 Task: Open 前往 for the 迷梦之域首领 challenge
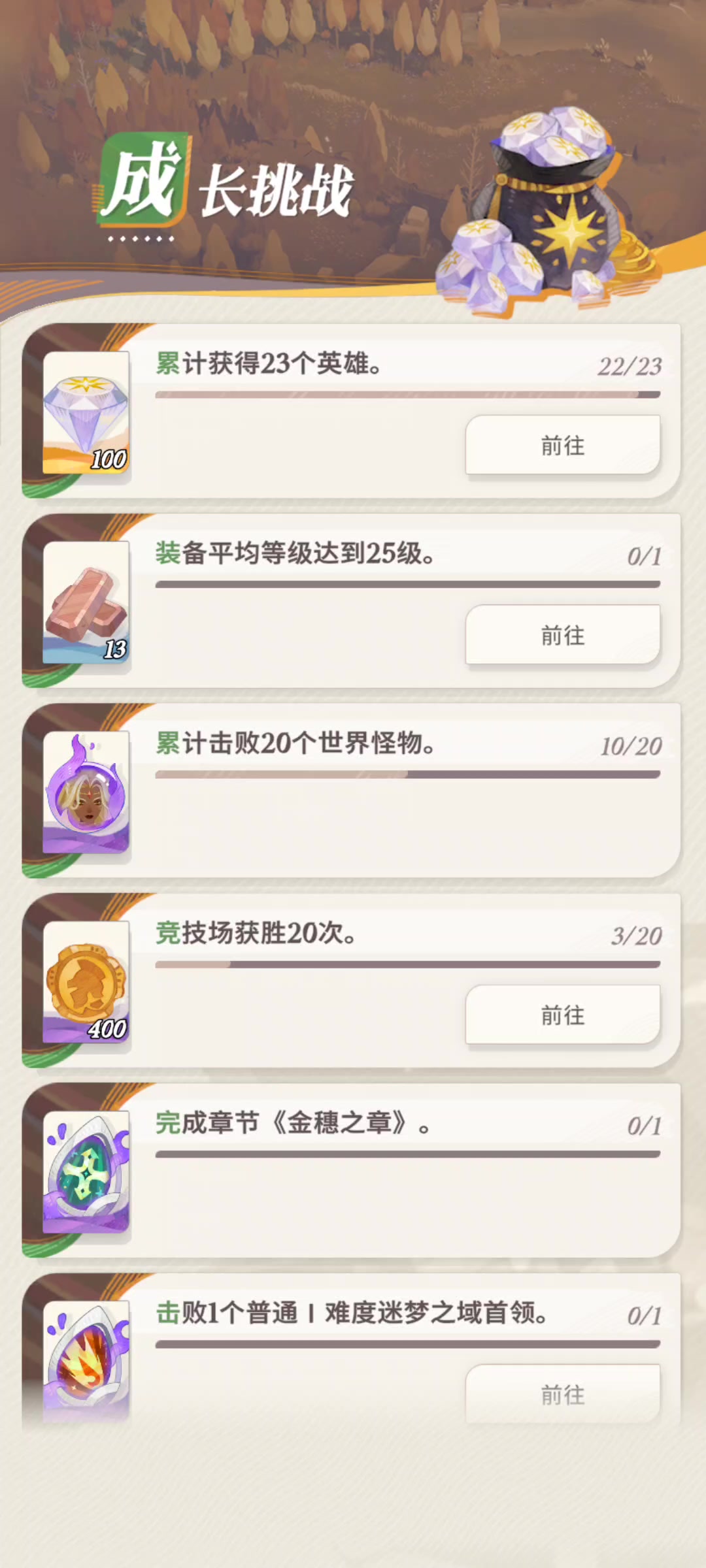pos(562,1394)
